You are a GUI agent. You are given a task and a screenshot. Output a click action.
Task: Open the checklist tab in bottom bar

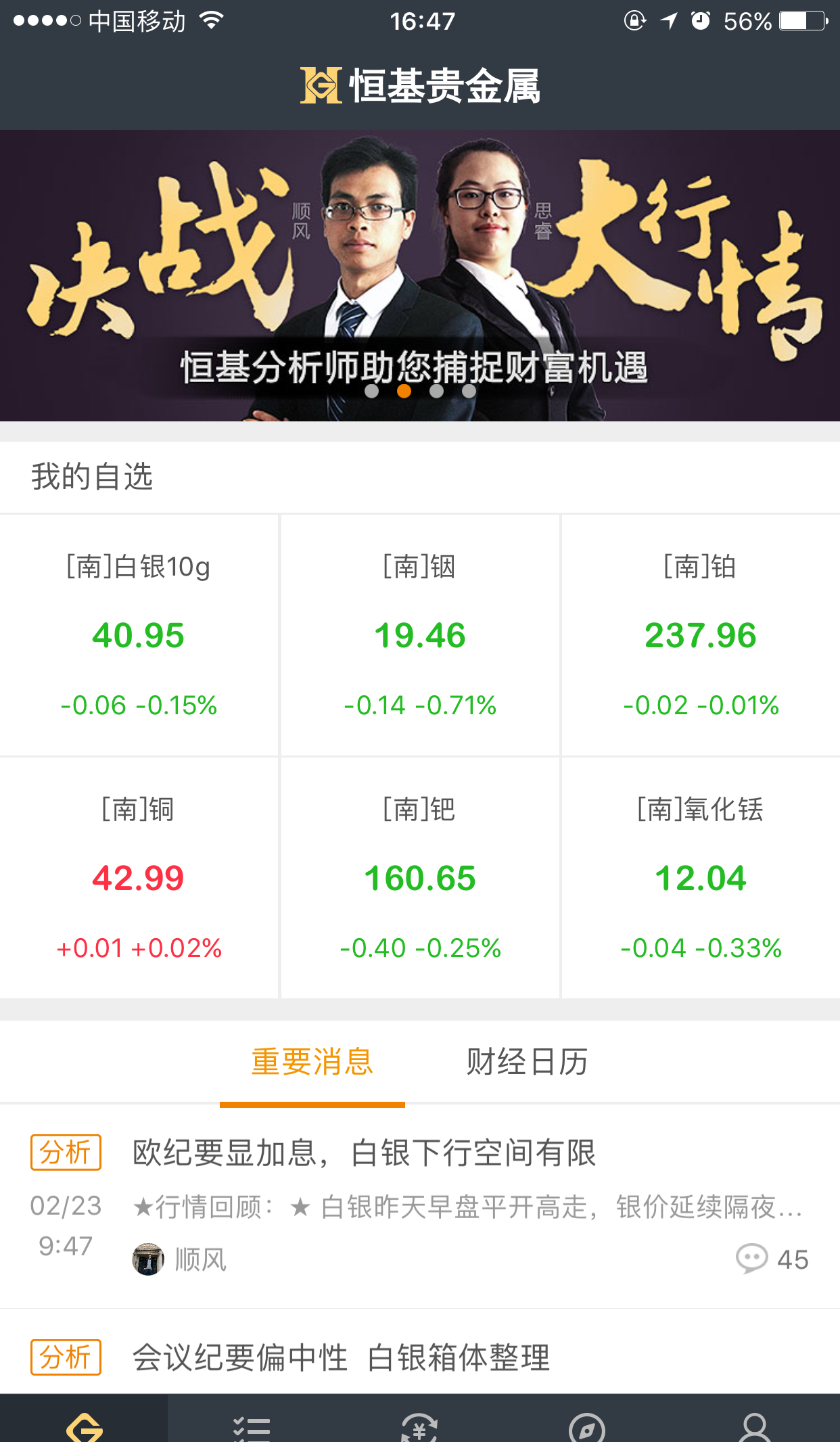point(252,1426)
